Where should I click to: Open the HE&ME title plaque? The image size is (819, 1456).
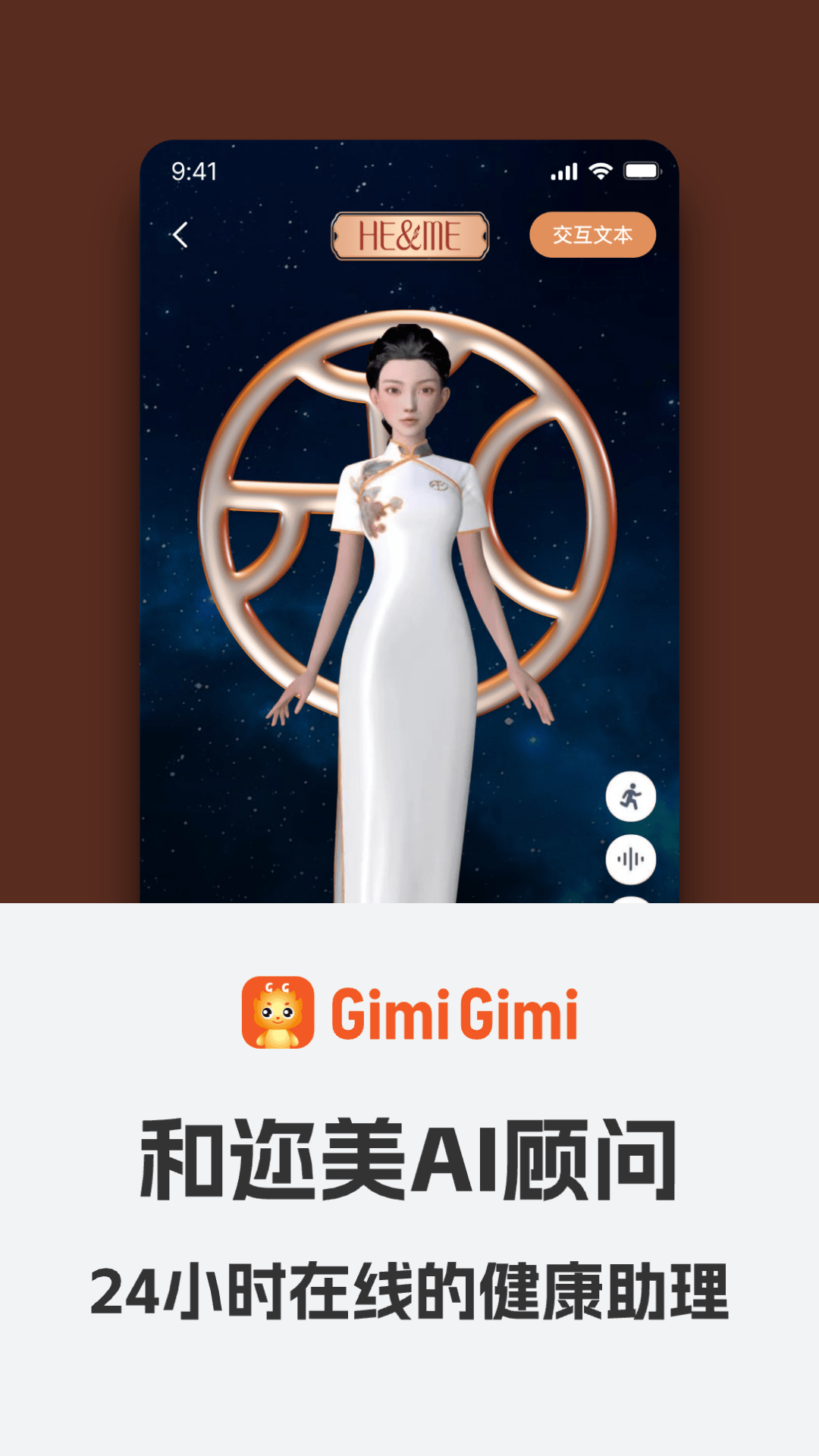(x=409, y=237)
